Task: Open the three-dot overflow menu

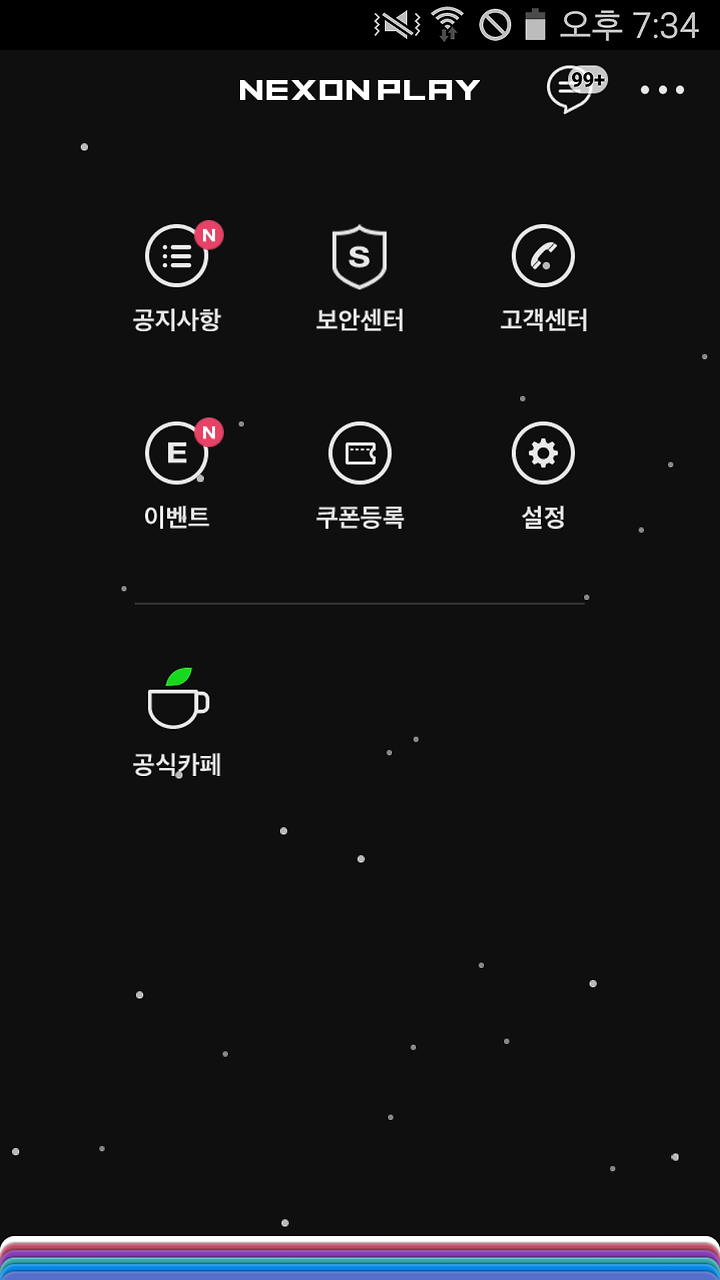Action: tap(662, 90)
